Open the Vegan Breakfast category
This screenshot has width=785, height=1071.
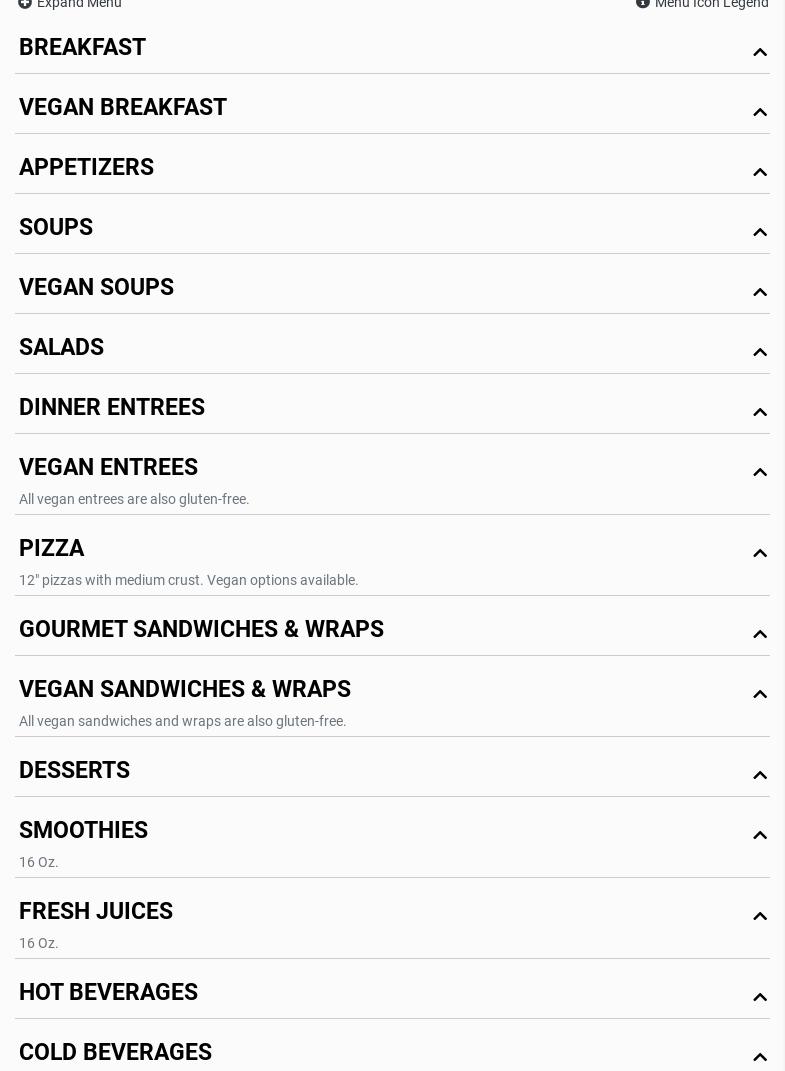[123, 108]
